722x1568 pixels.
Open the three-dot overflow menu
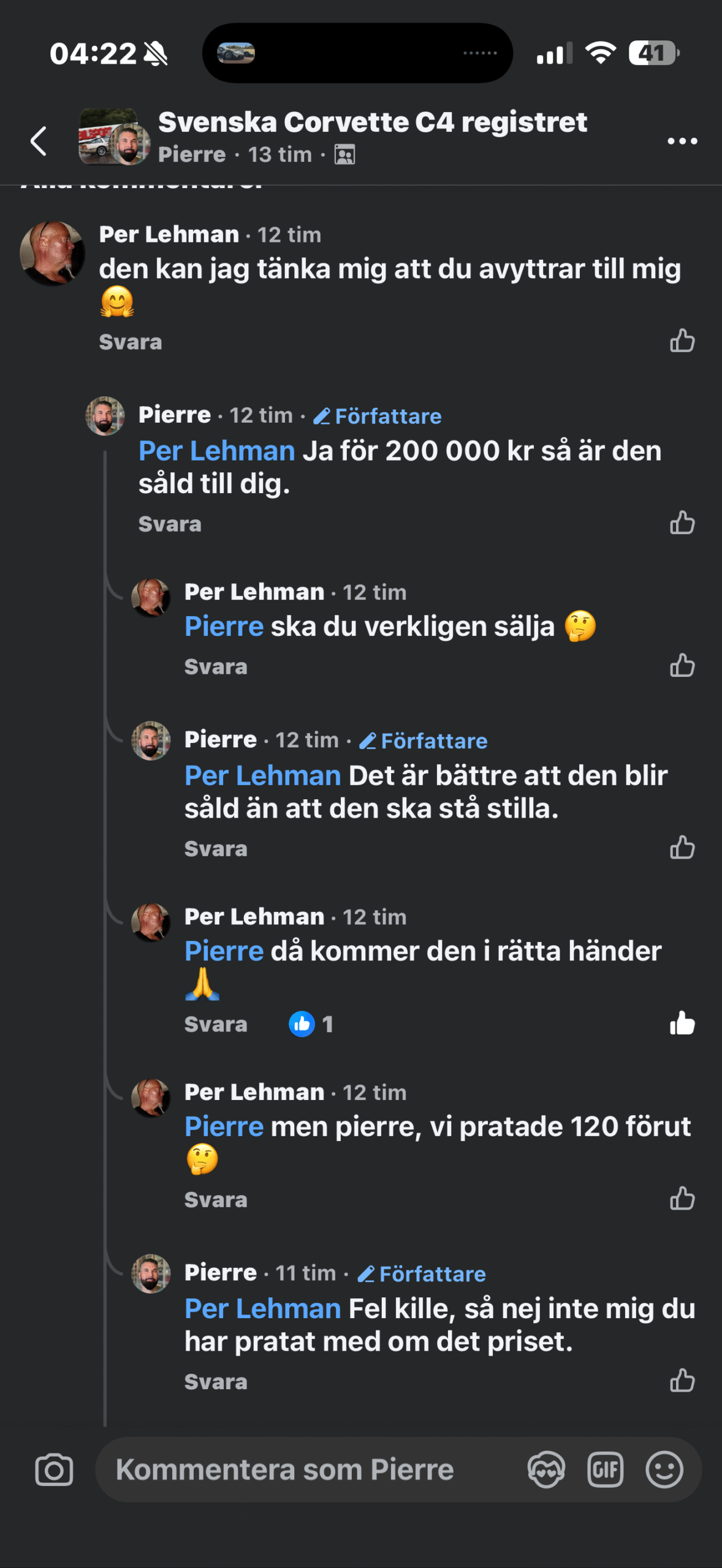click(682, 141)
